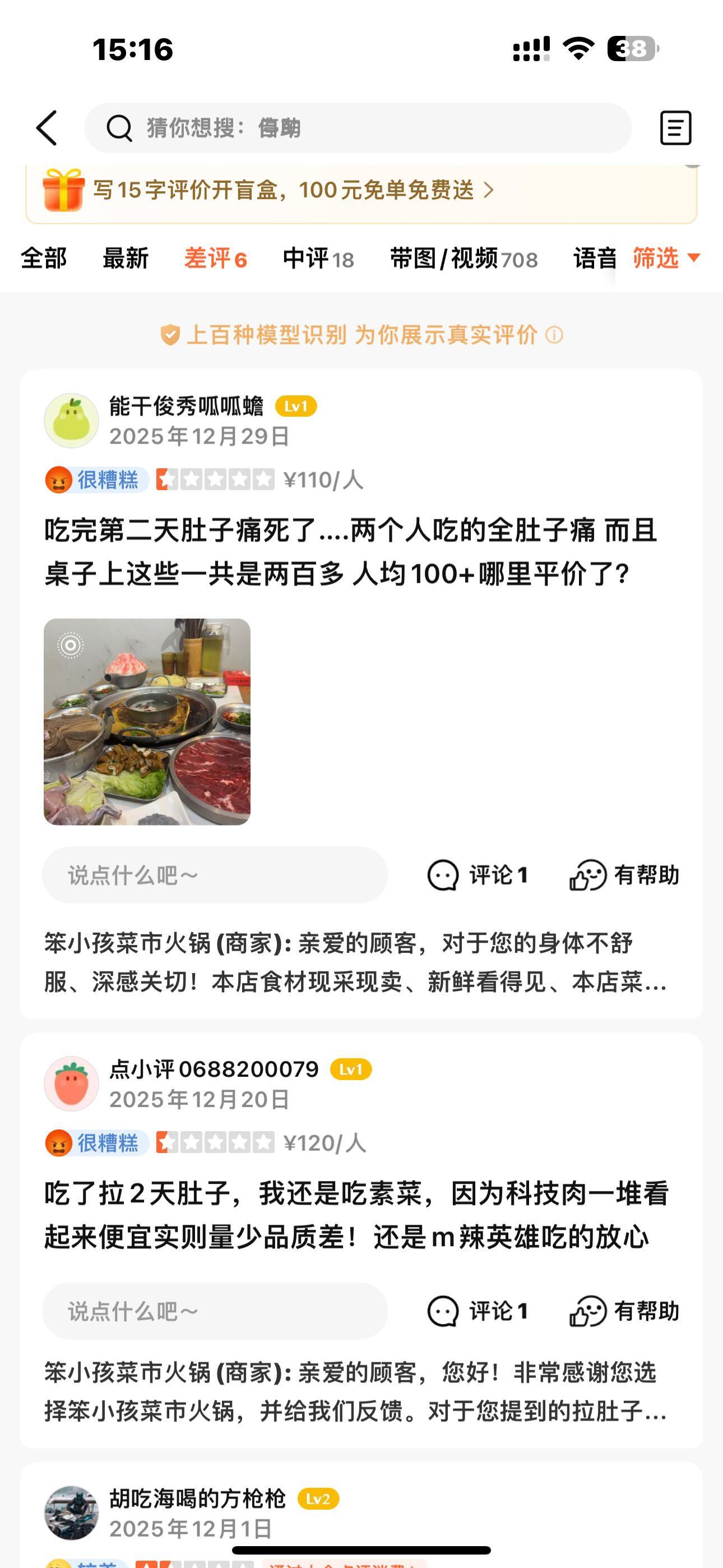The image size is (723, 1568).
Task: Switch to the 带图/视频 tab
Action: coord(464,258)
